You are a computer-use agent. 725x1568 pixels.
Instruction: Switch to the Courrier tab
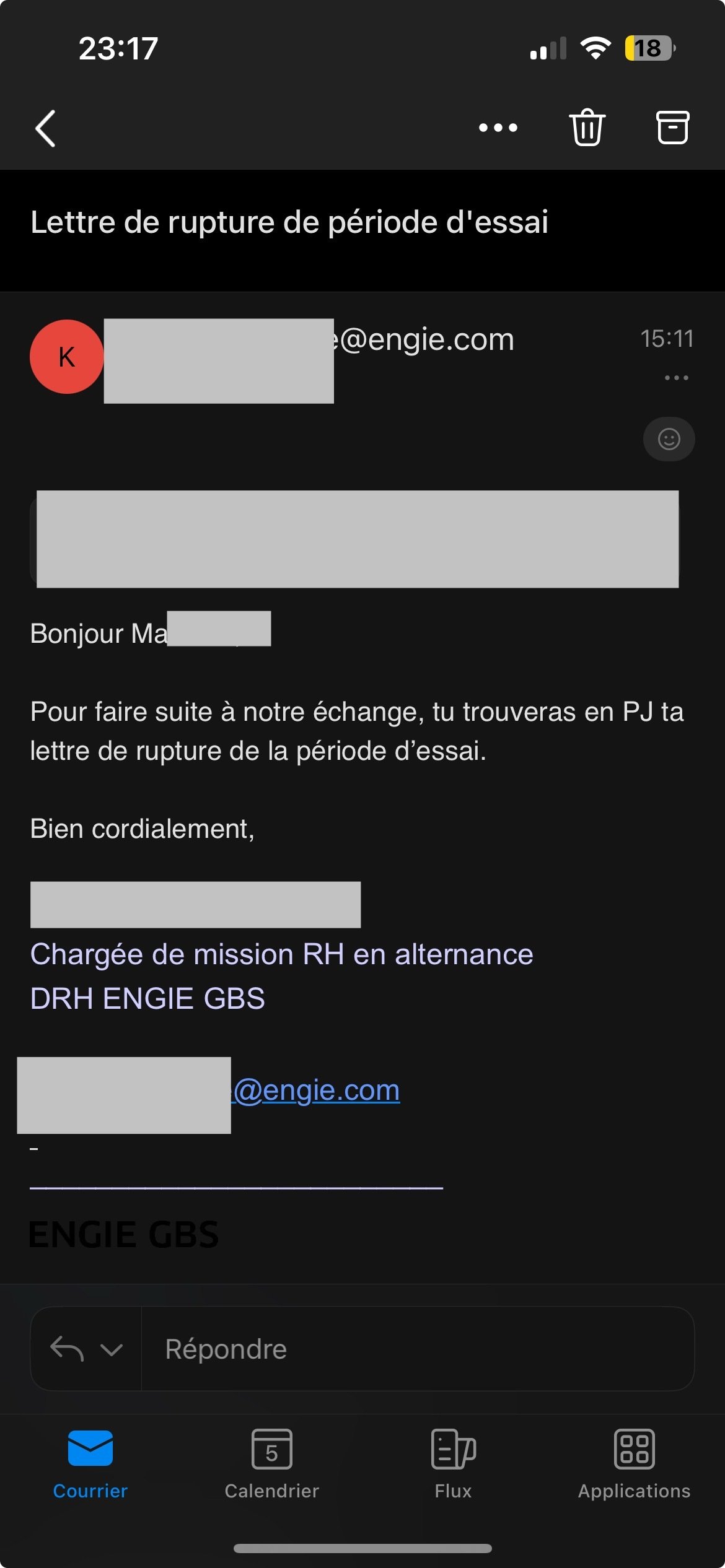[90, 1464]
